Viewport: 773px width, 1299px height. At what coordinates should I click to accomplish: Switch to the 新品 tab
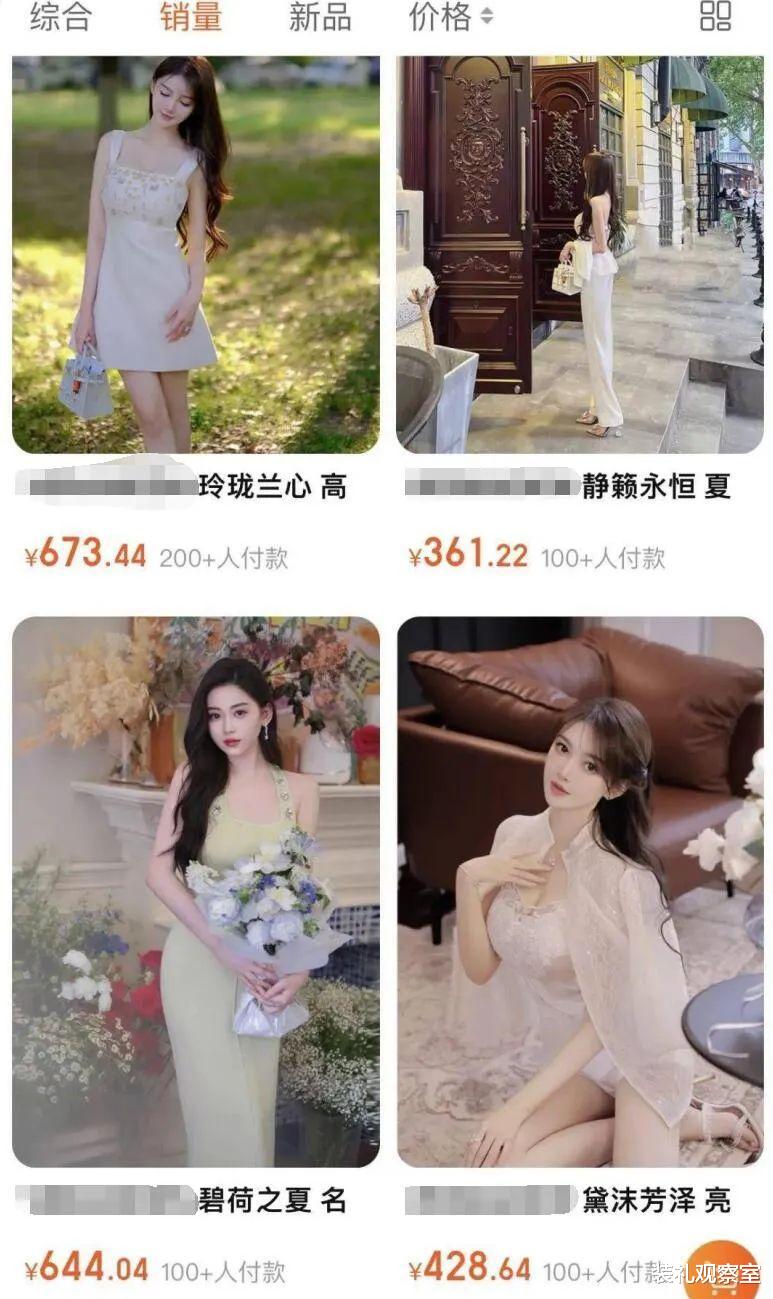coord(320,17)
